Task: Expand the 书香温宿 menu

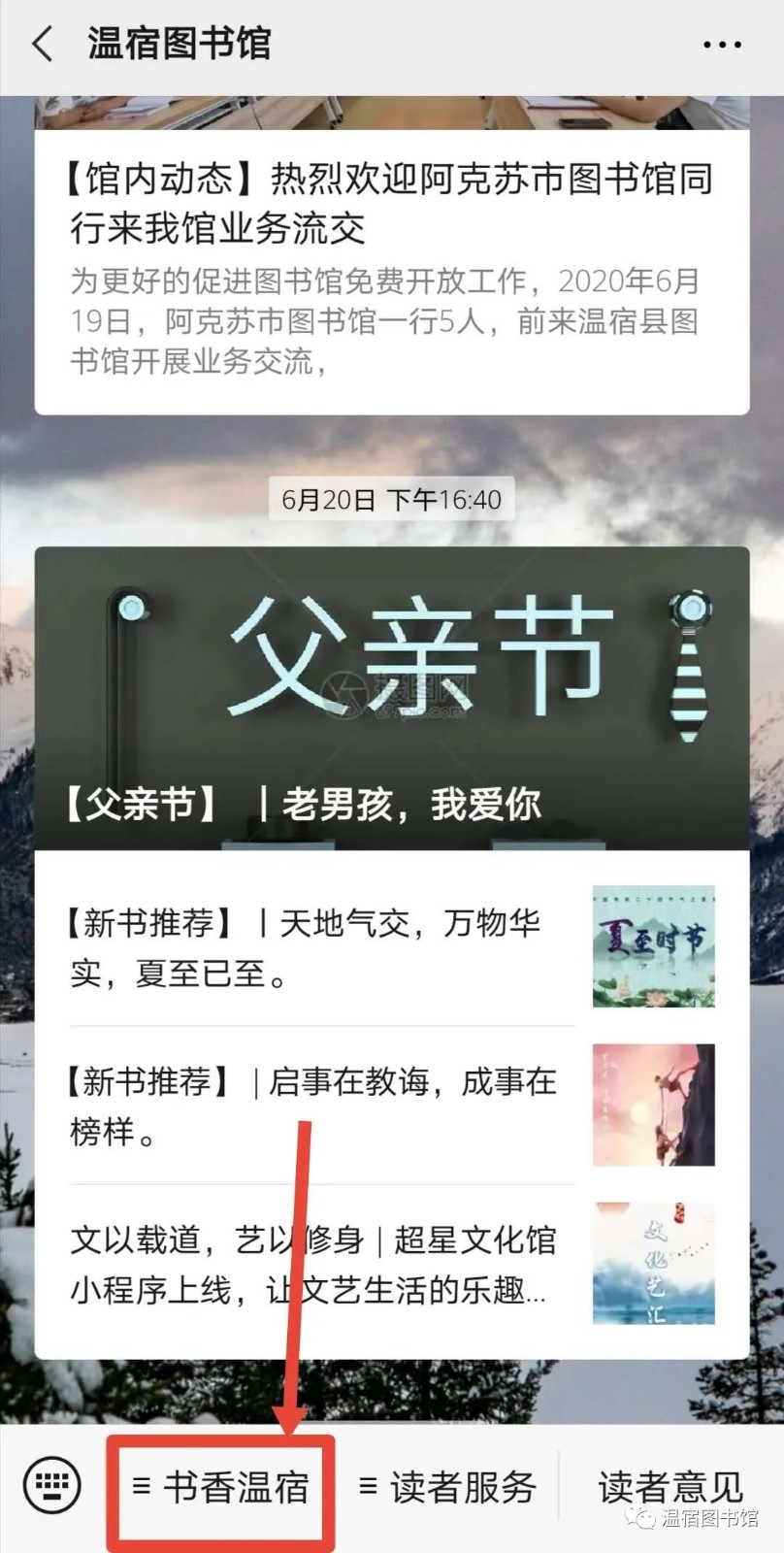Action: coord(221,1487)
